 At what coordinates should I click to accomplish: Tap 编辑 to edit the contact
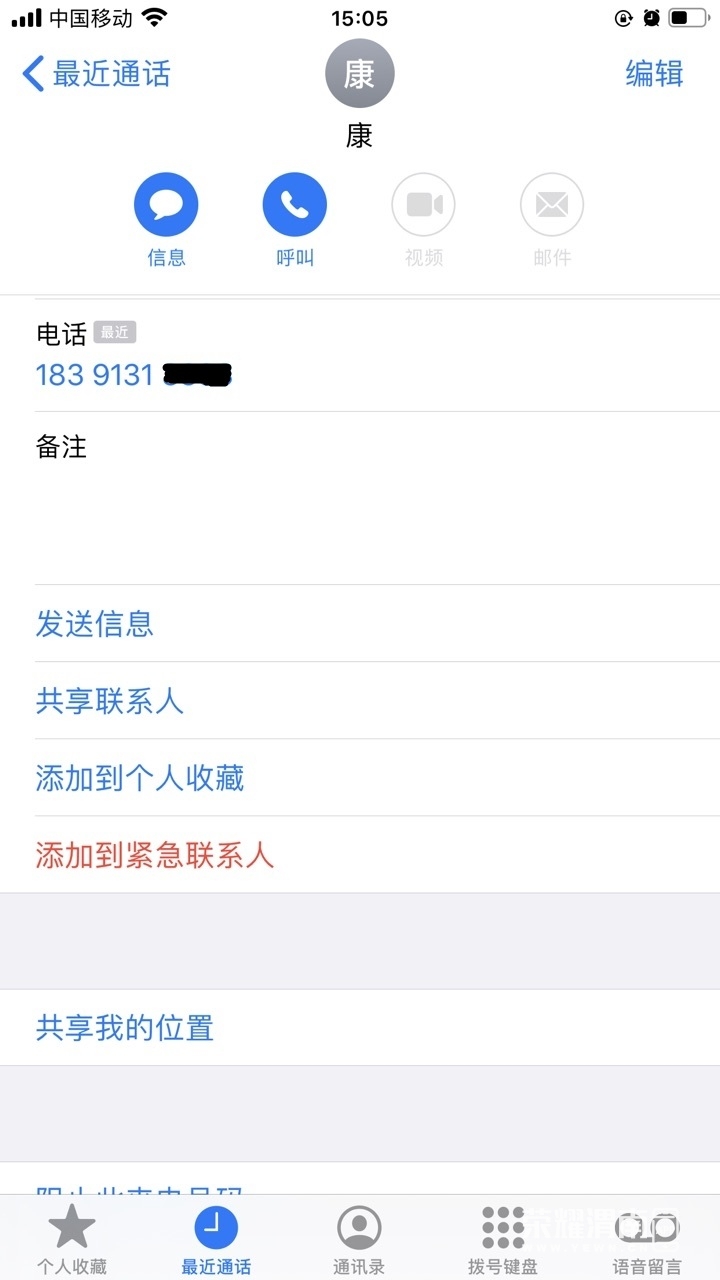[x=654, y=74]
